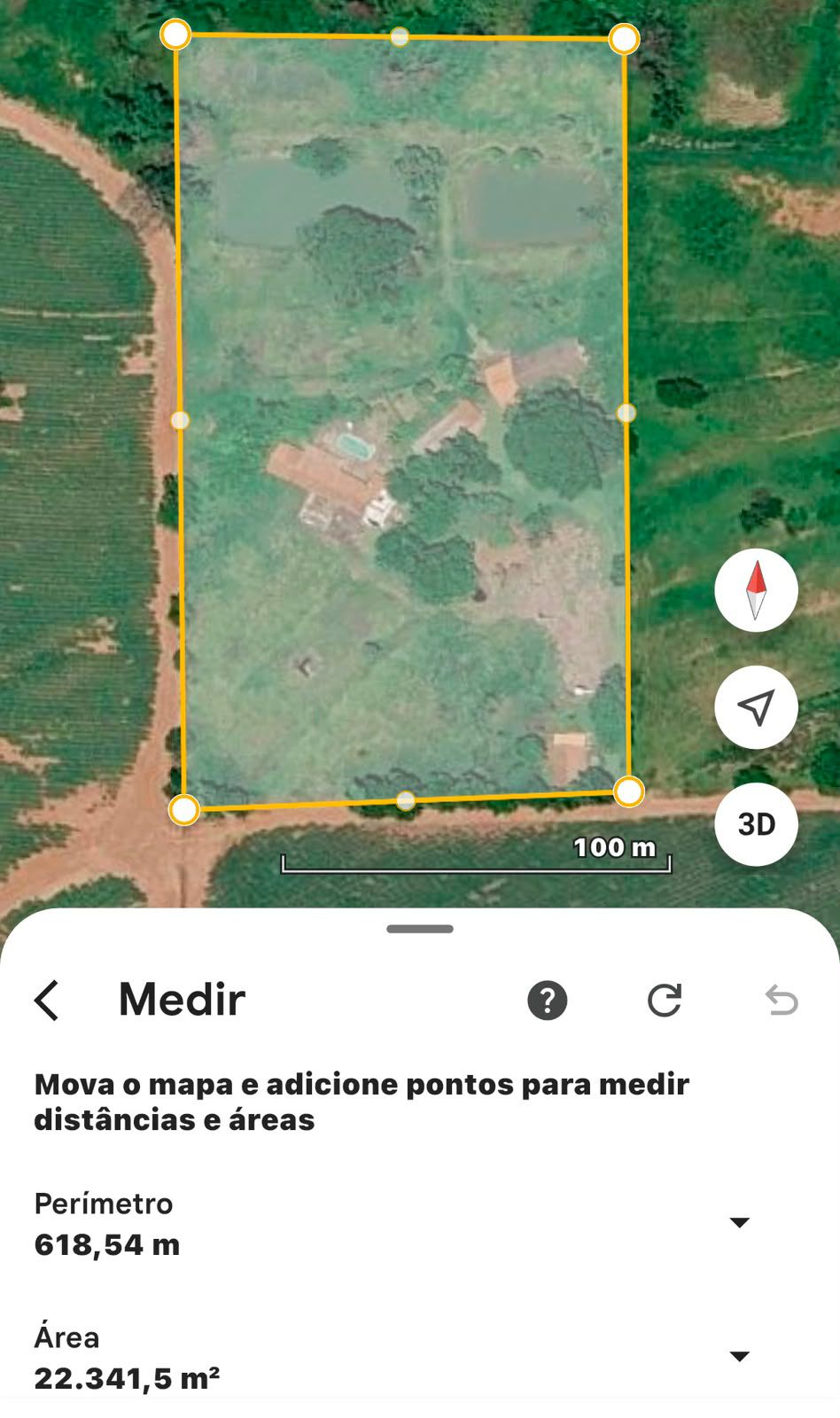
Task: Go back from the Medir panel
Action: [47, 1001]
